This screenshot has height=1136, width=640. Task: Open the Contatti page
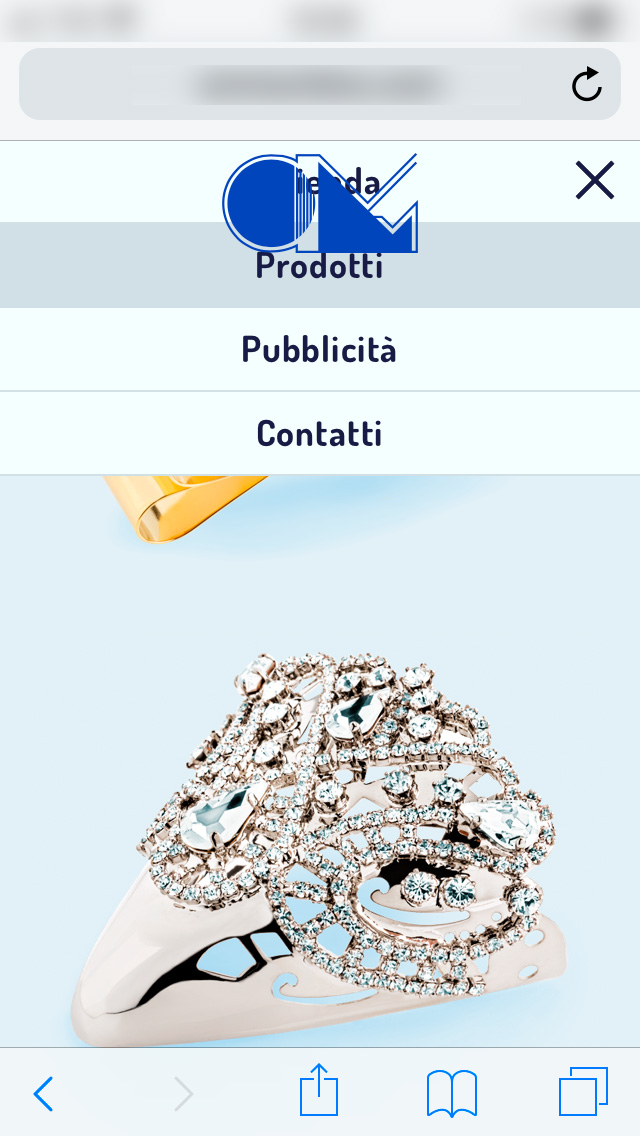coord(320,433)
